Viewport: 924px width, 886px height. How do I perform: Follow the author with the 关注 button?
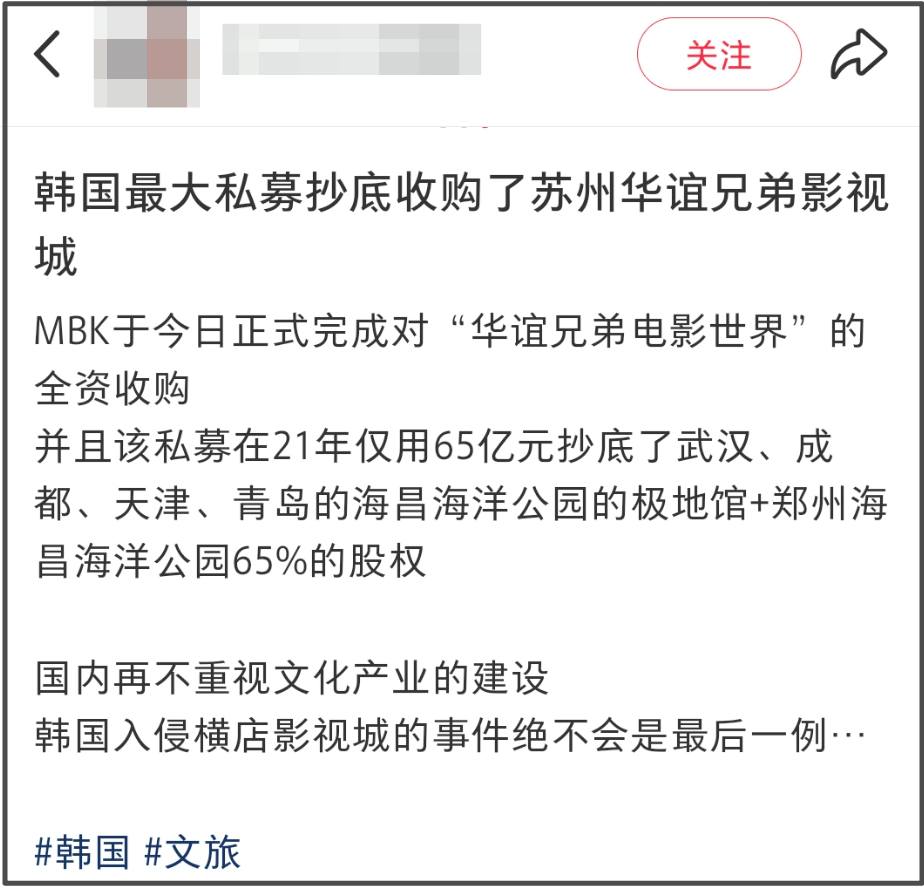coord(718,54)
